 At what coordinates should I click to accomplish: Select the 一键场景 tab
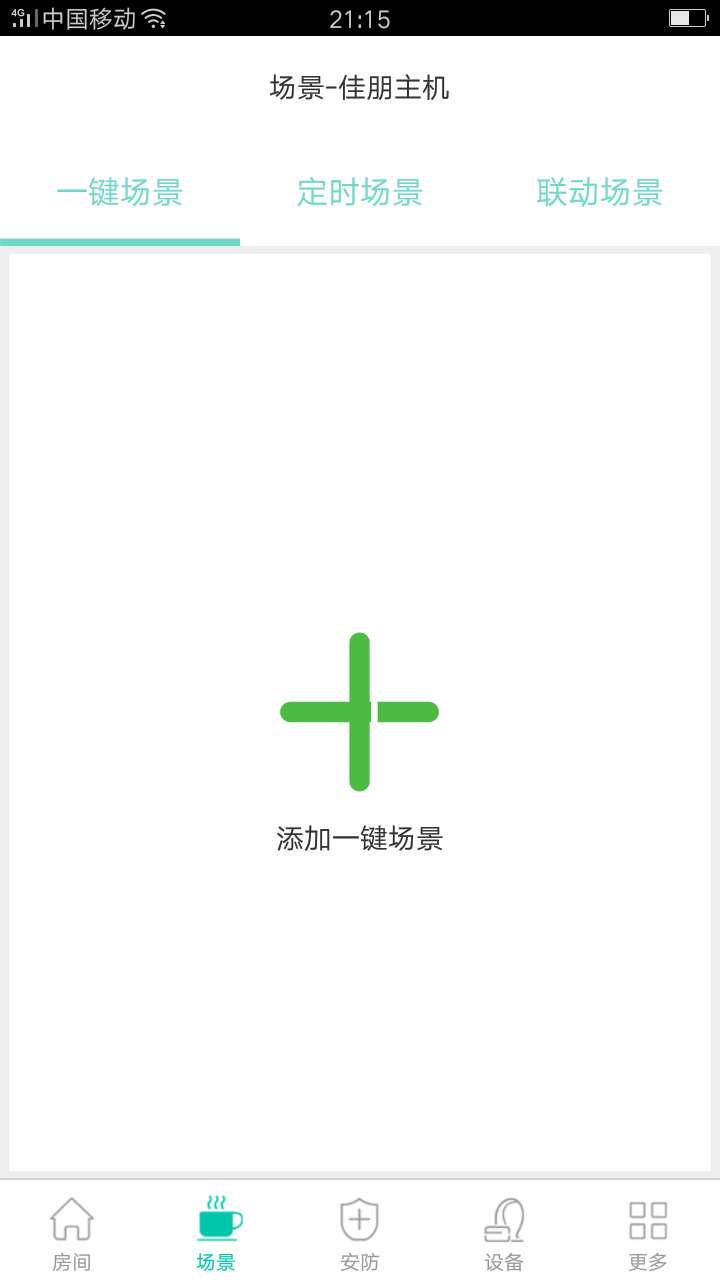tap(120, 192)
